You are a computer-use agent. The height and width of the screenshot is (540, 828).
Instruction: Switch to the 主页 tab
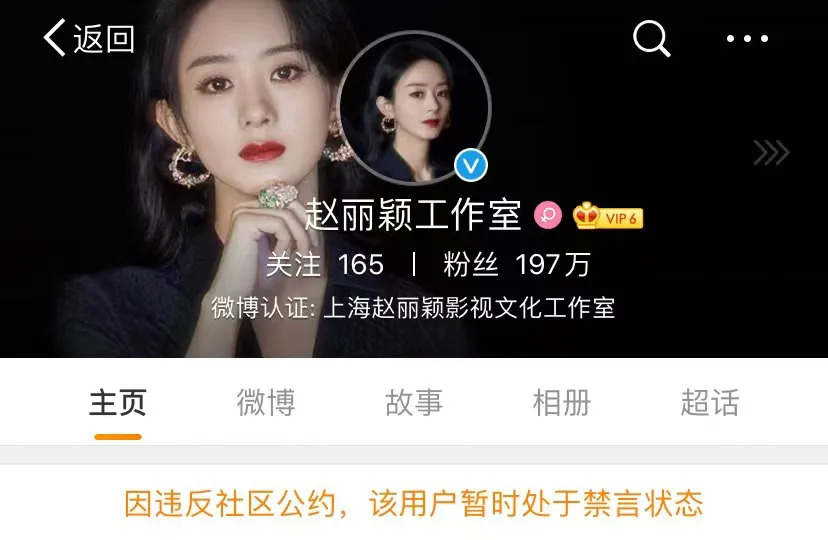118,402
